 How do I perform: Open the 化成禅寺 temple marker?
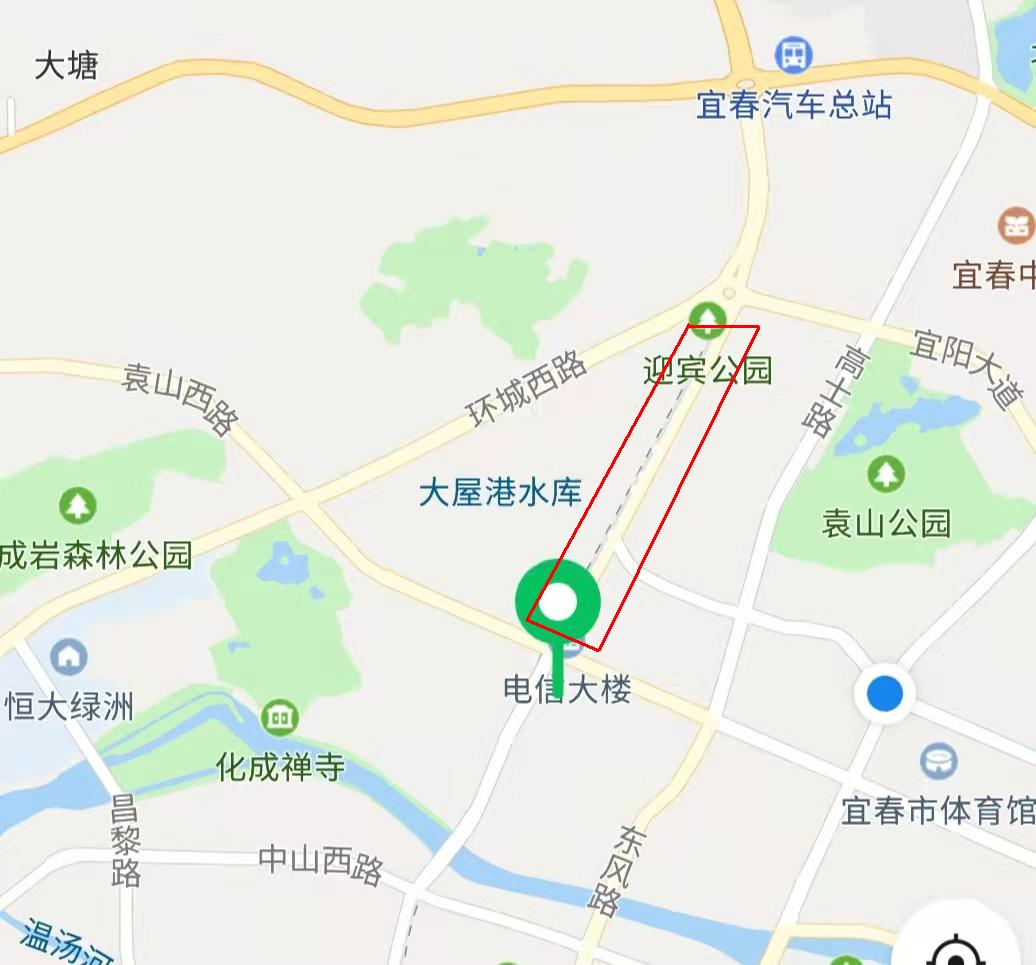pos(279,717)
